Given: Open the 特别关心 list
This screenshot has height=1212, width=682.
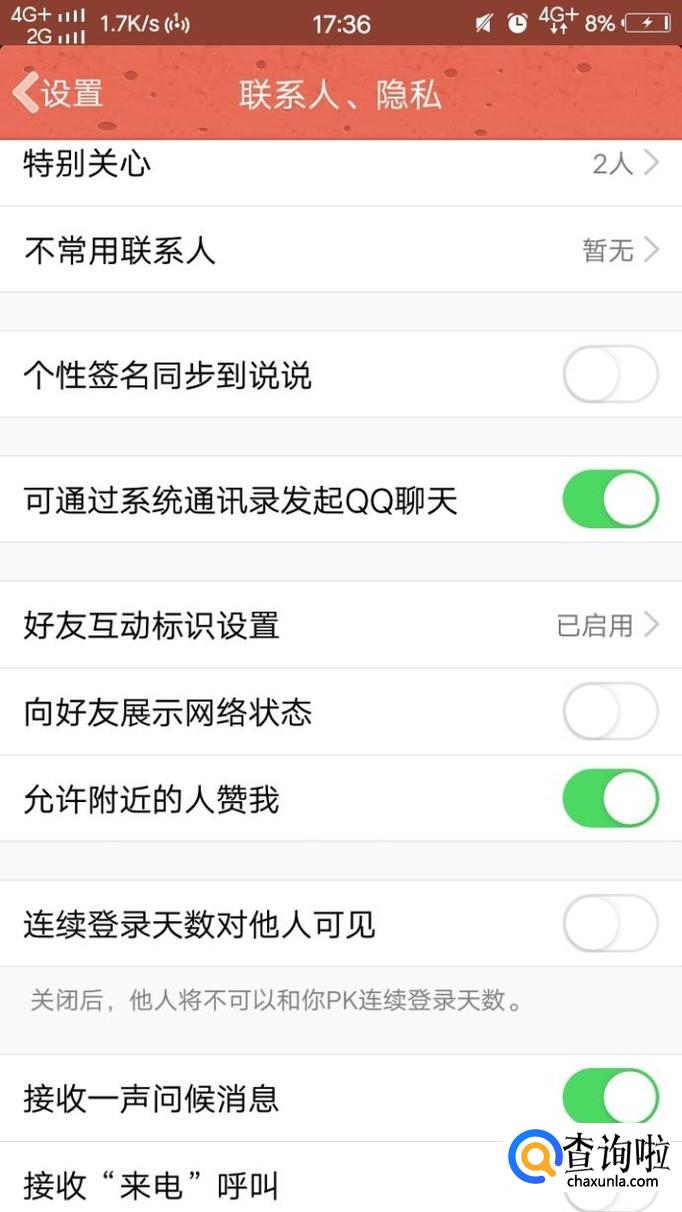Looking at the screenshot, I should [340, 163].
